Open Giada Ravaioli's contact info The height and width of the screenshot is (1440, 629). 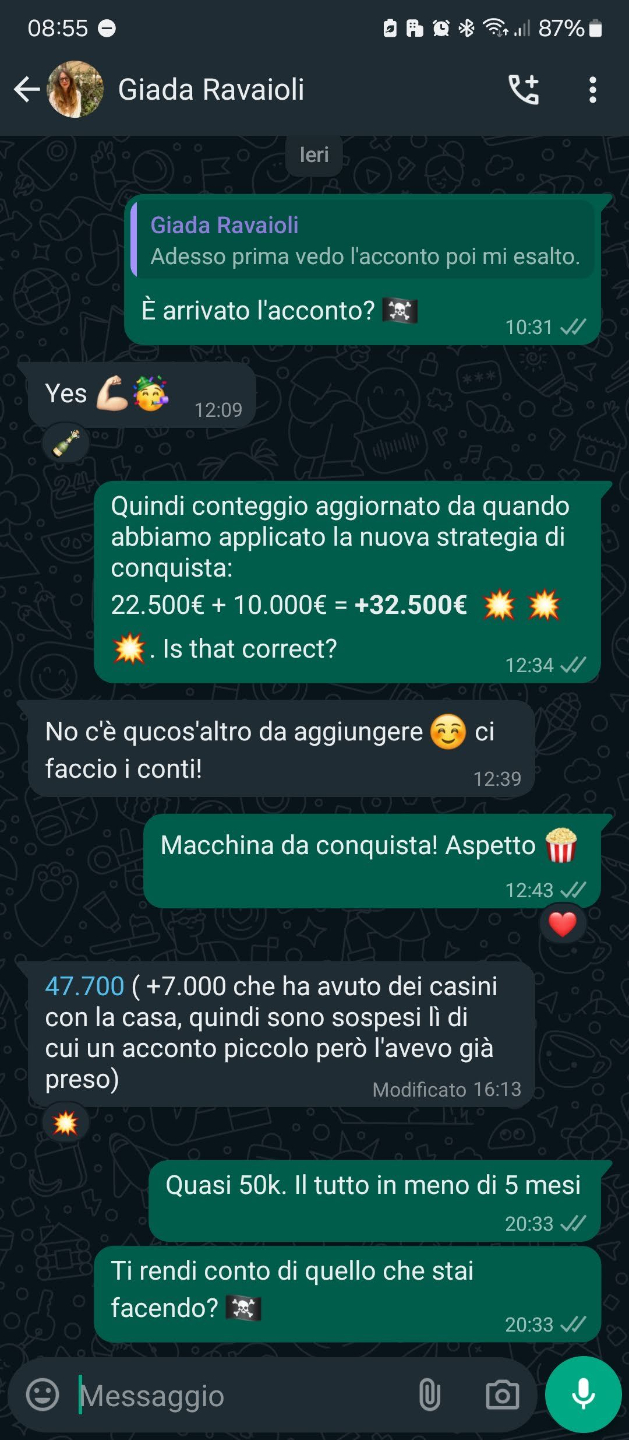(211, 90)
